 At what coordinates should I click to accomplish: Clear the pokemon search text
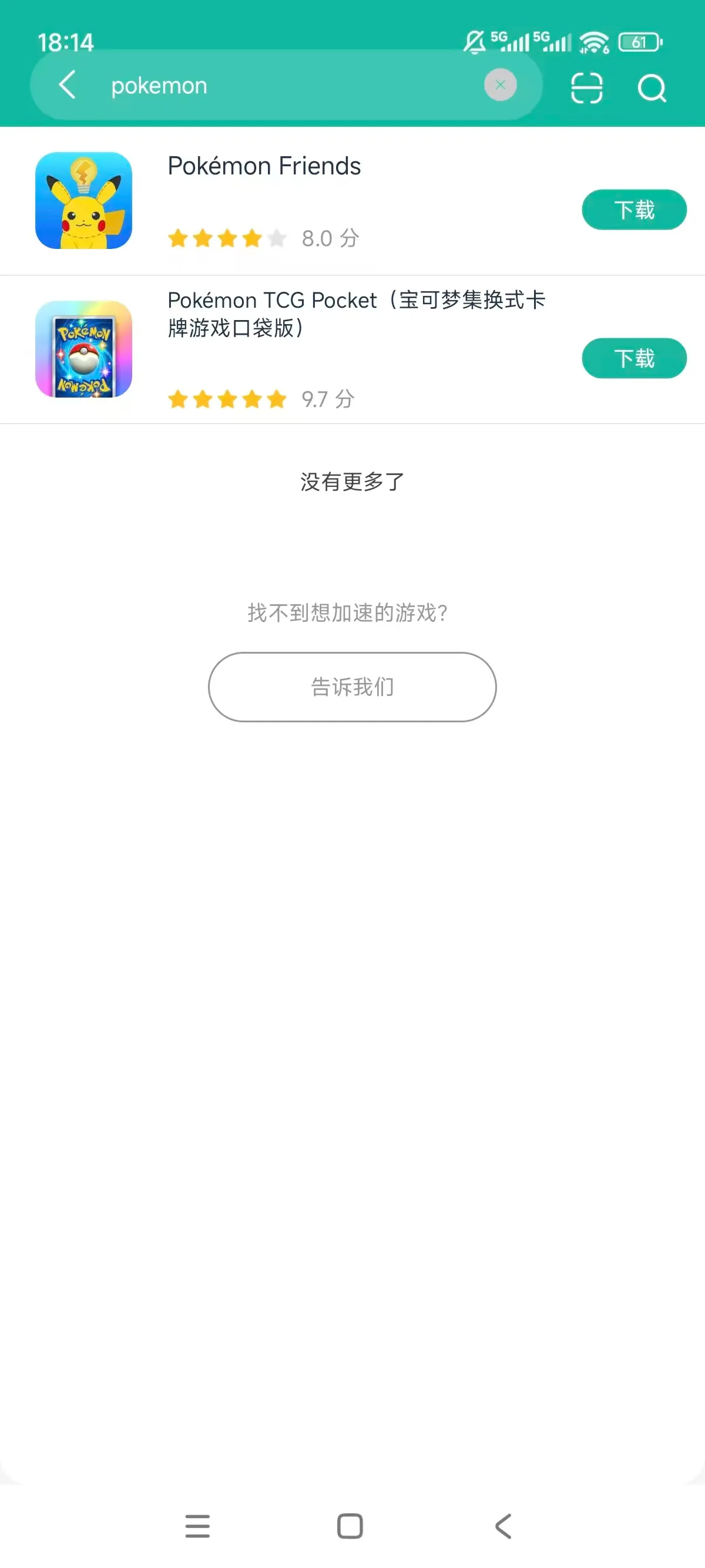tap(500, 85)
